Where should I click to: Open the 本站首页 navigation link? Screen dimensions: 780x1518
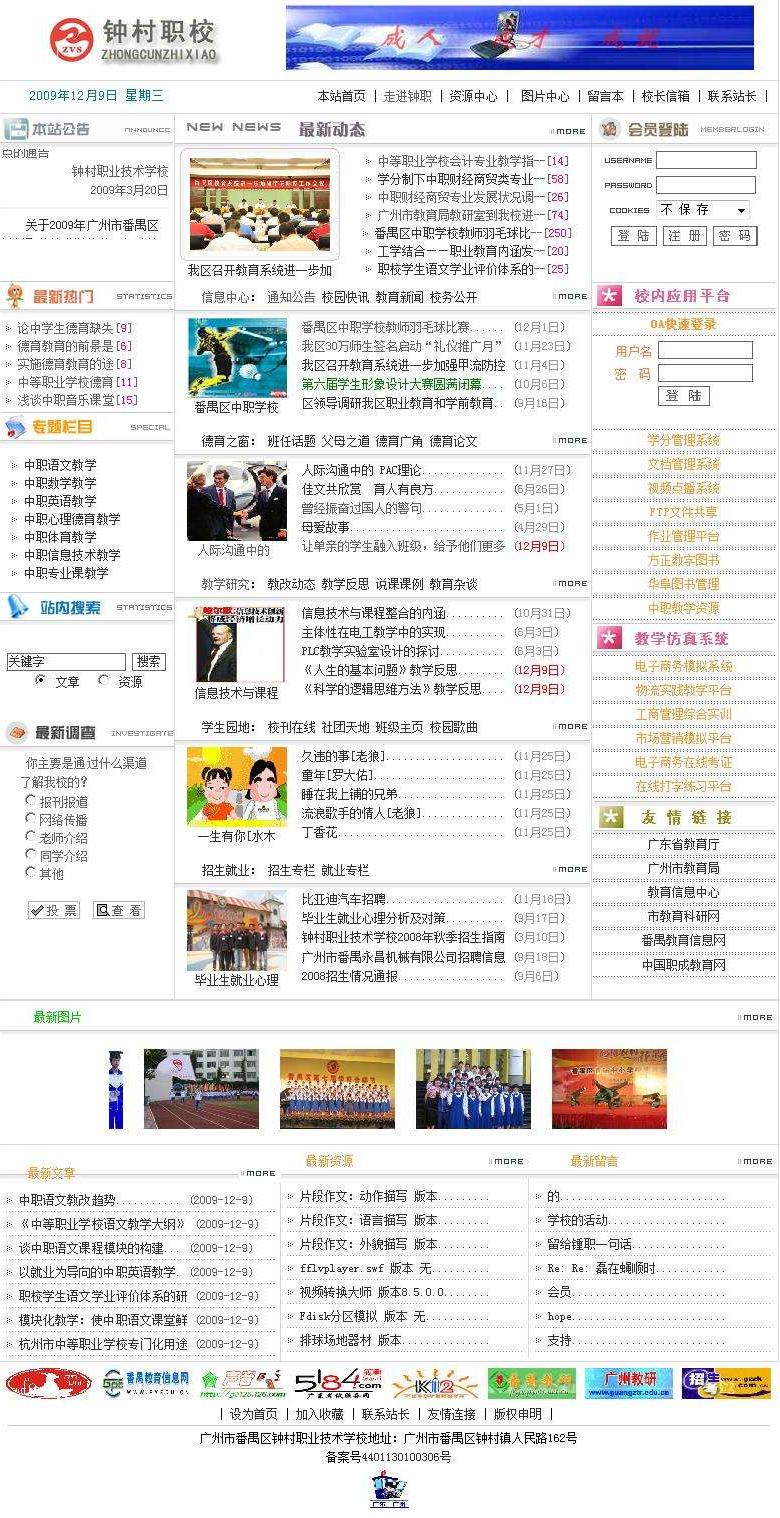pyautogui.click(x=341, y=96)
